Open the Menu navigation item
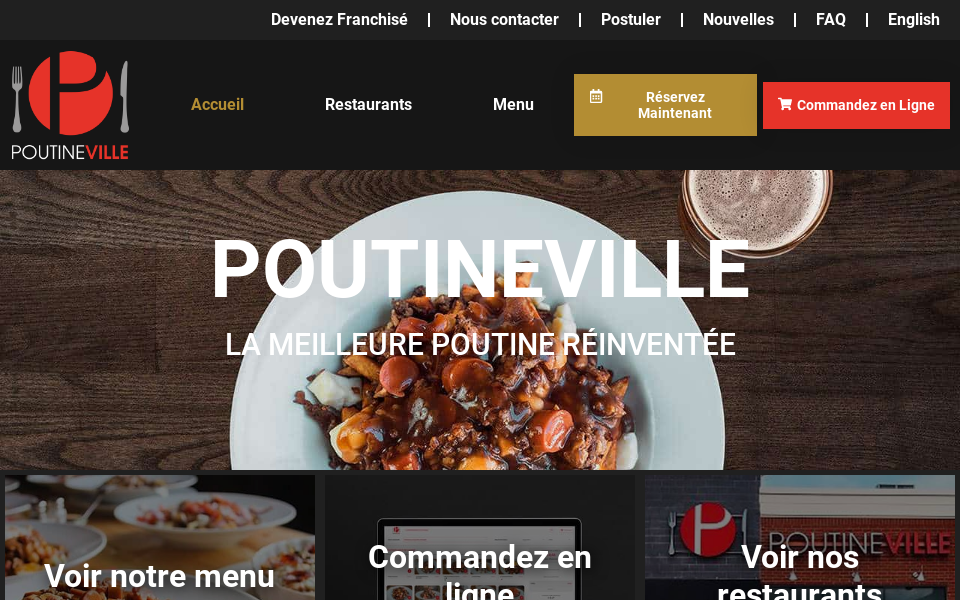Viewport: 960px width, 600px height. tap(513, 105)
